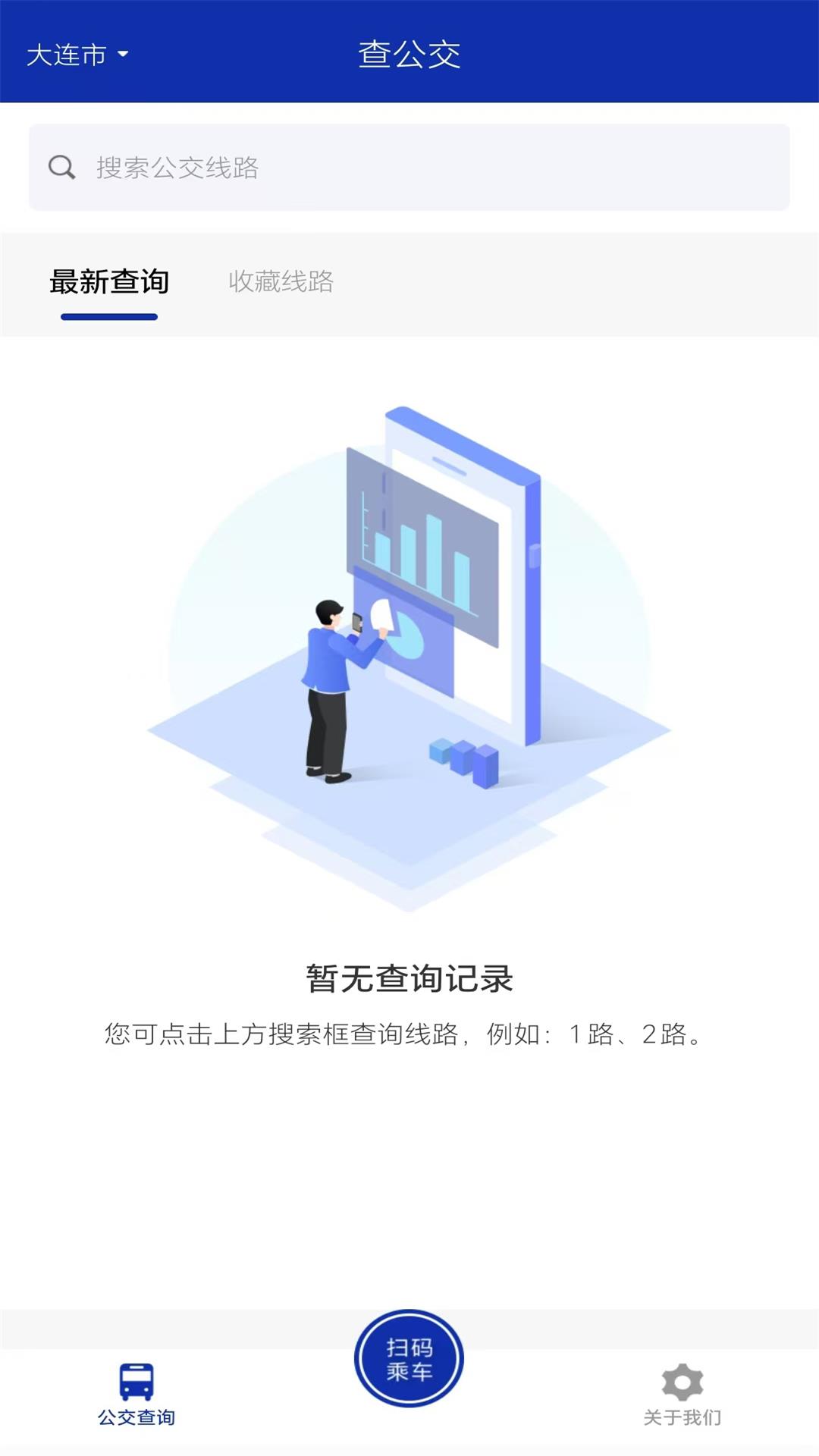819x1456 pixels.
Task: Tap the 查公交 title in the header
Action: coord(409,53)
